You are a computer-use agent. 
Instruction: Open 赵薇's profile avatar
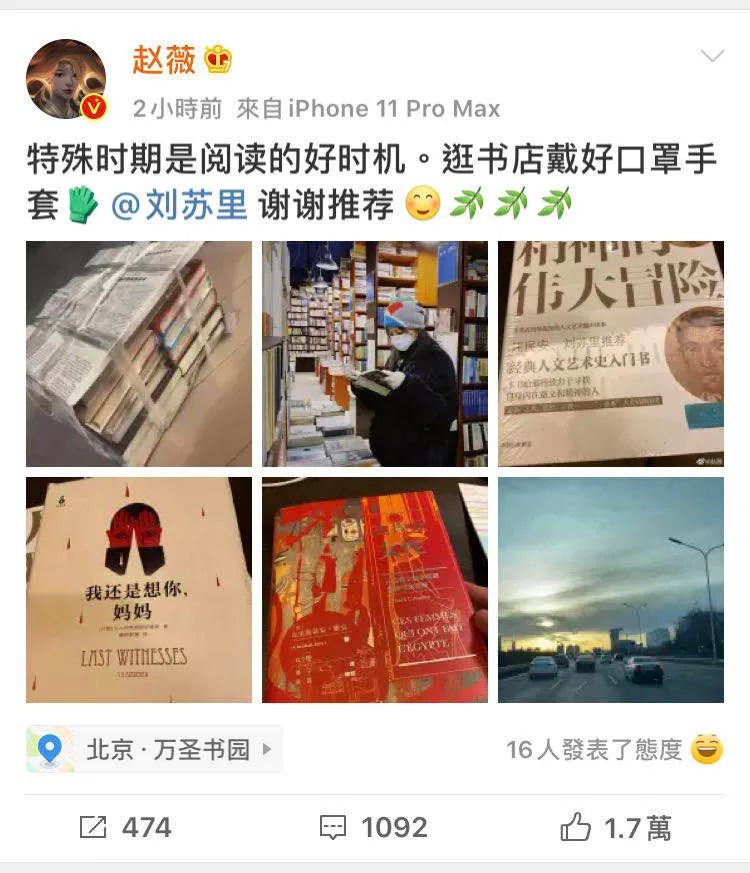click(x=66, y=79)
